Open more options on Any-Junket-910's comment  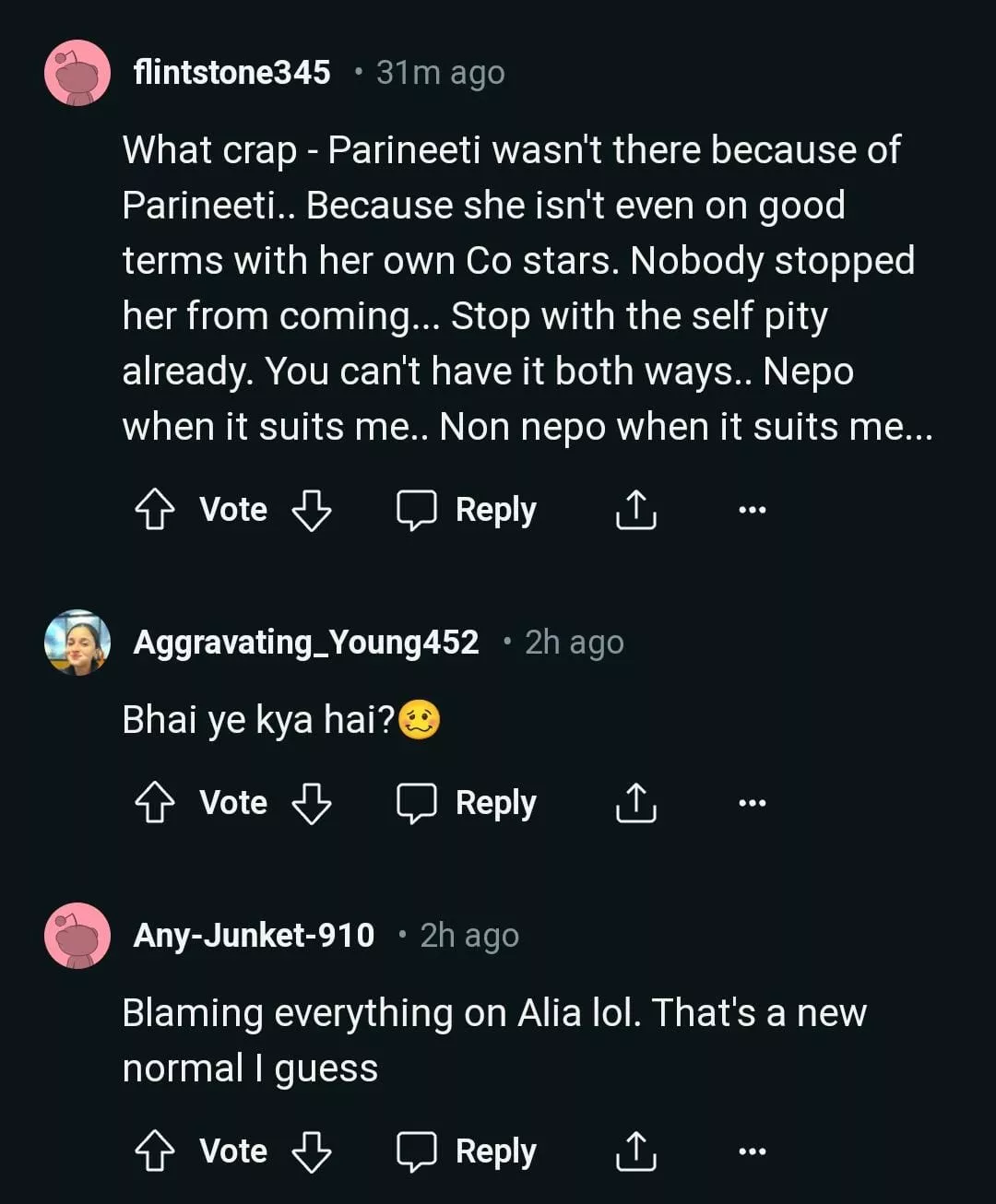click(x=752, y=1151)
